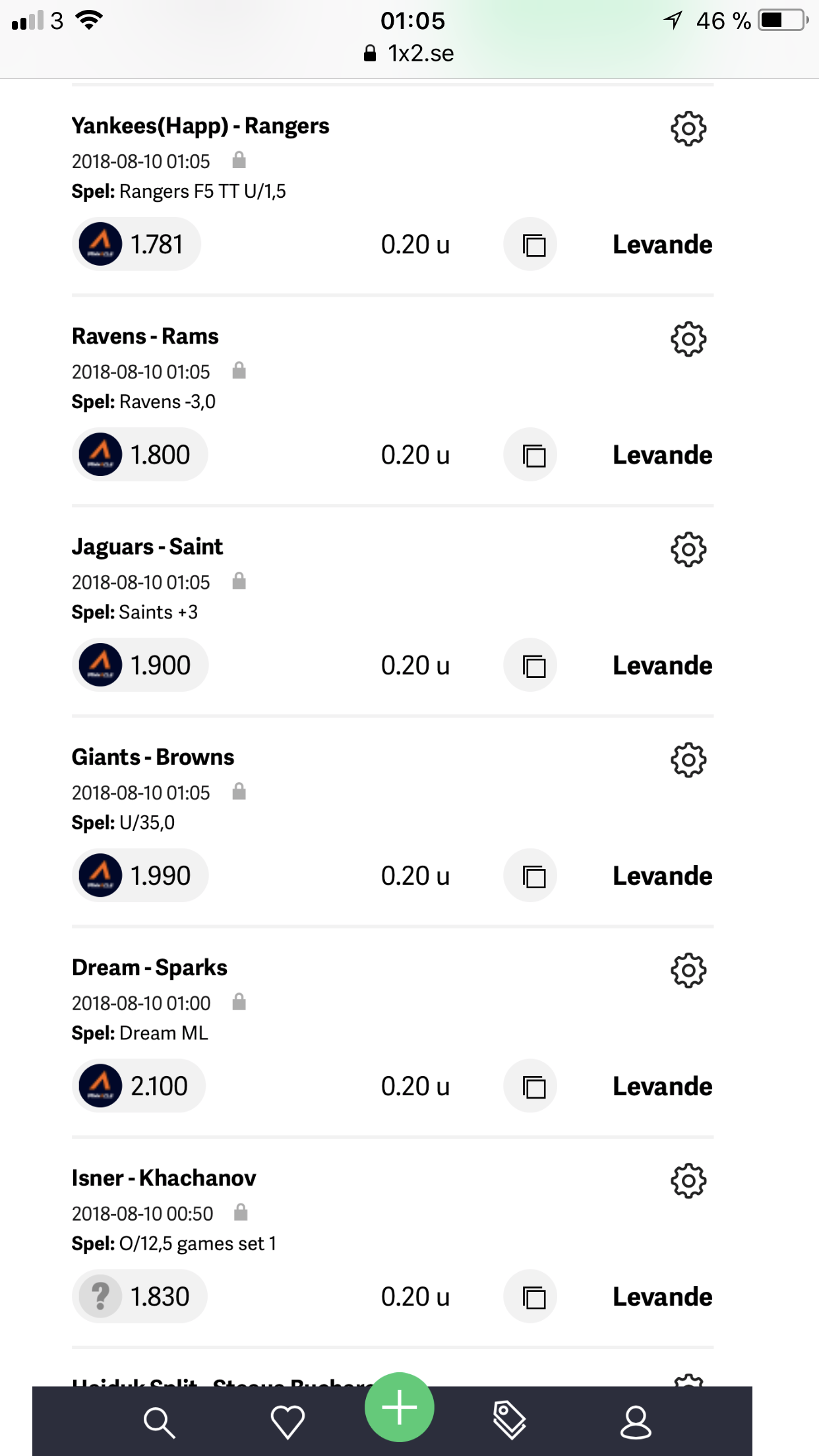Tap the 1.781 odds chip for Yankees - Rangers
Screen dimensions: 819x1456
point(136,245)
